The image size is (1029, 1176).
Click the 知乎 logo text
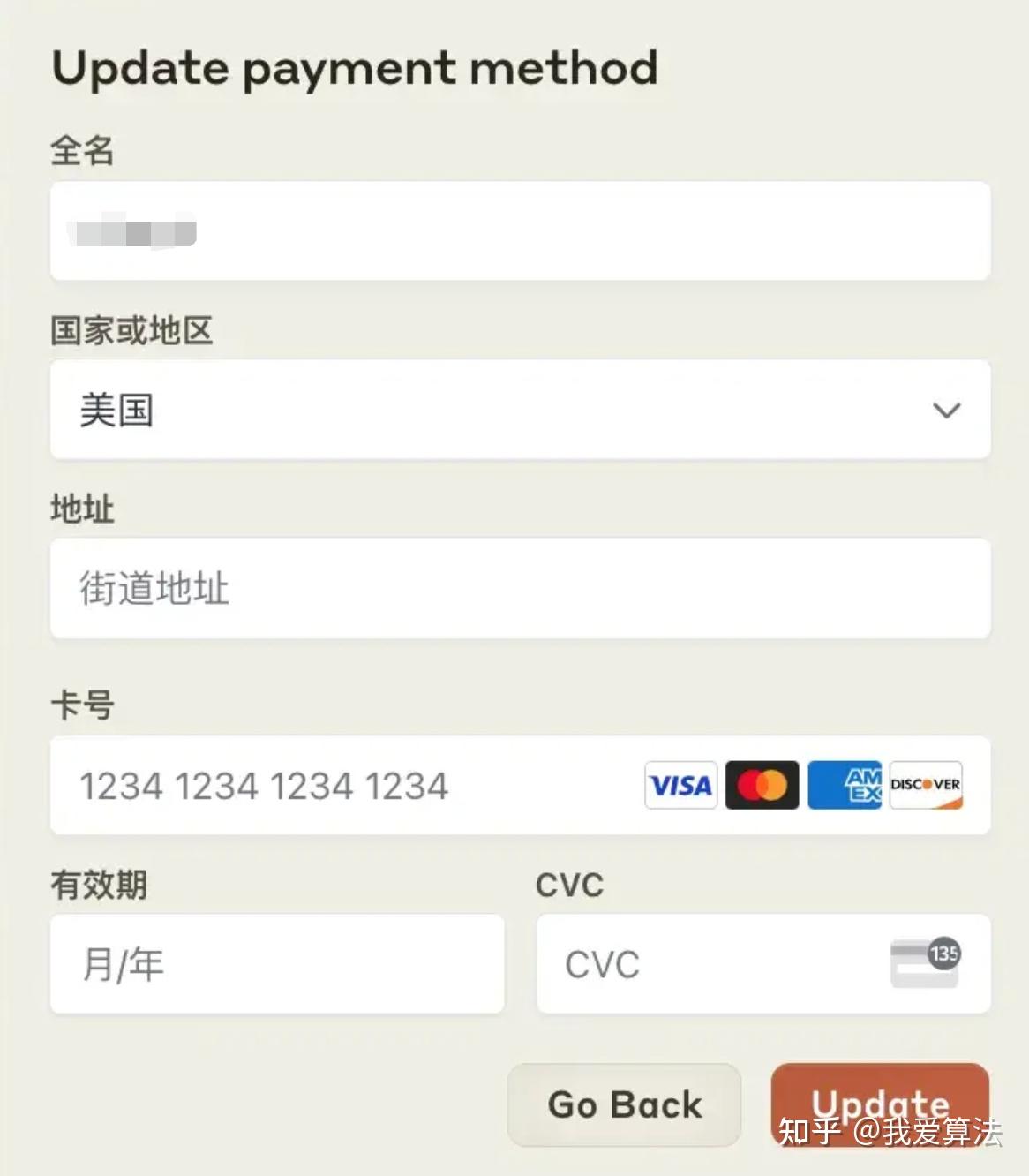tap(810, 1130)
